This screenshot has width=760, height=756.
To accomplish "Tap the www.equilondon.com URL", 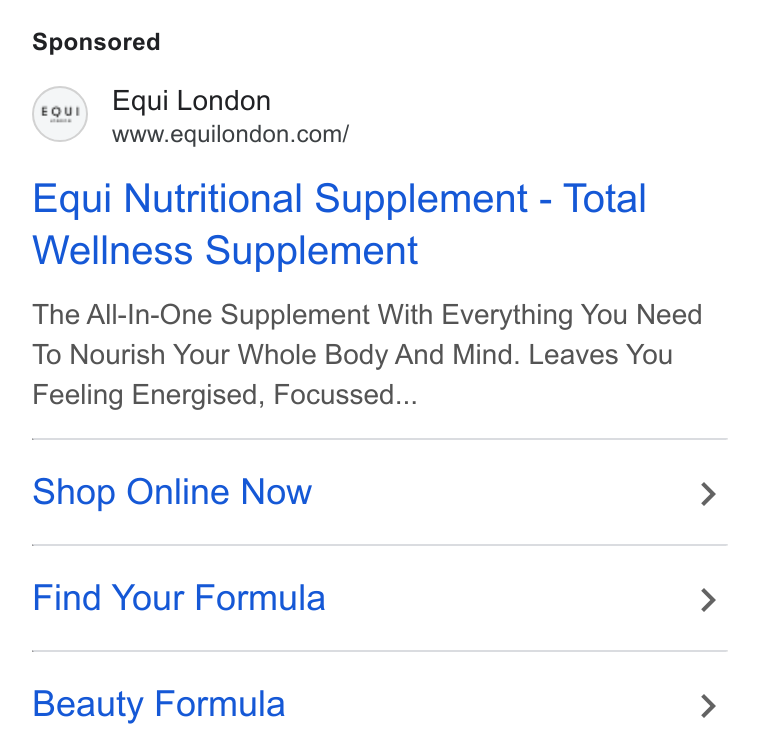I will (x=230, y=135).
